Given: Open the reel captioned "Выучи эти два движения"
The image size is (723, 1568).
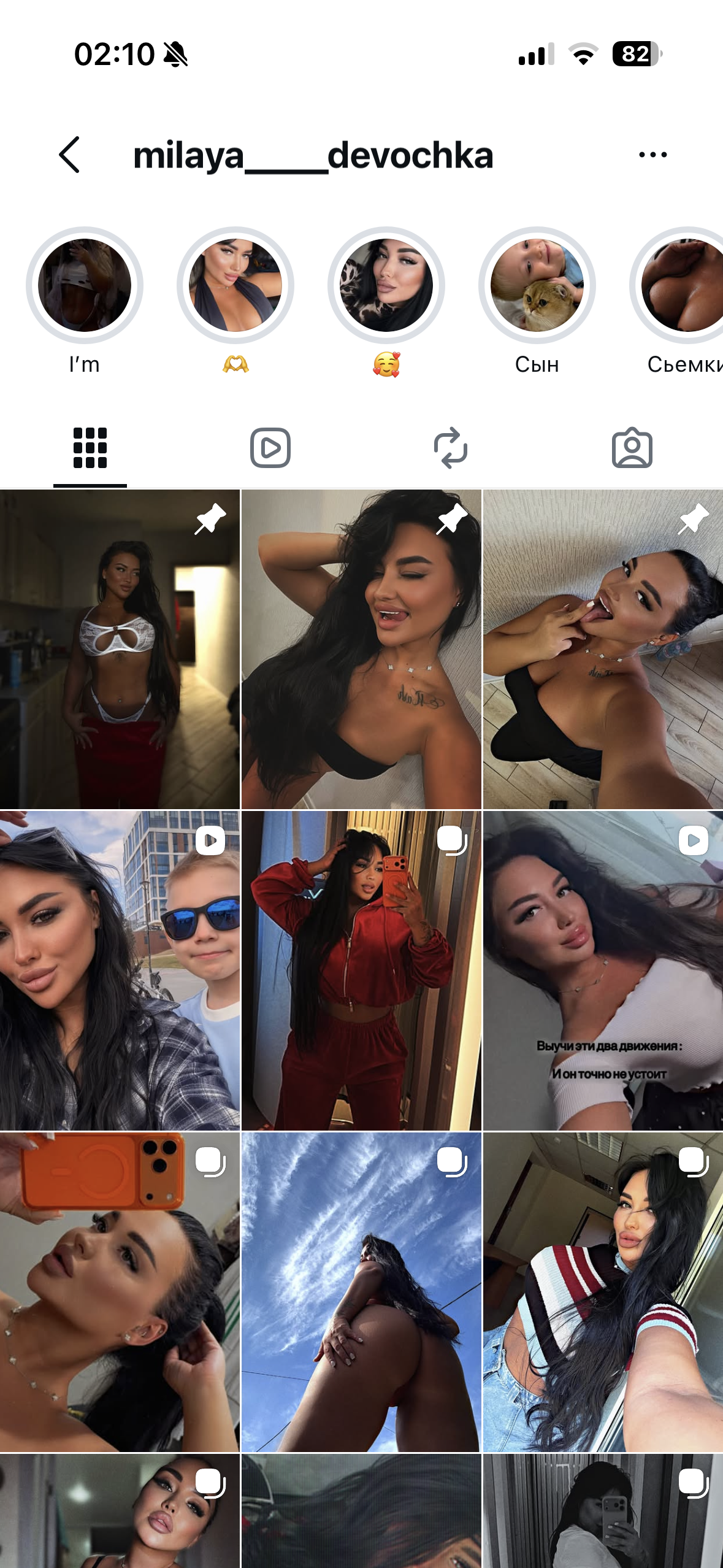Looking at the screenshot, I should (x=603, y=970).
